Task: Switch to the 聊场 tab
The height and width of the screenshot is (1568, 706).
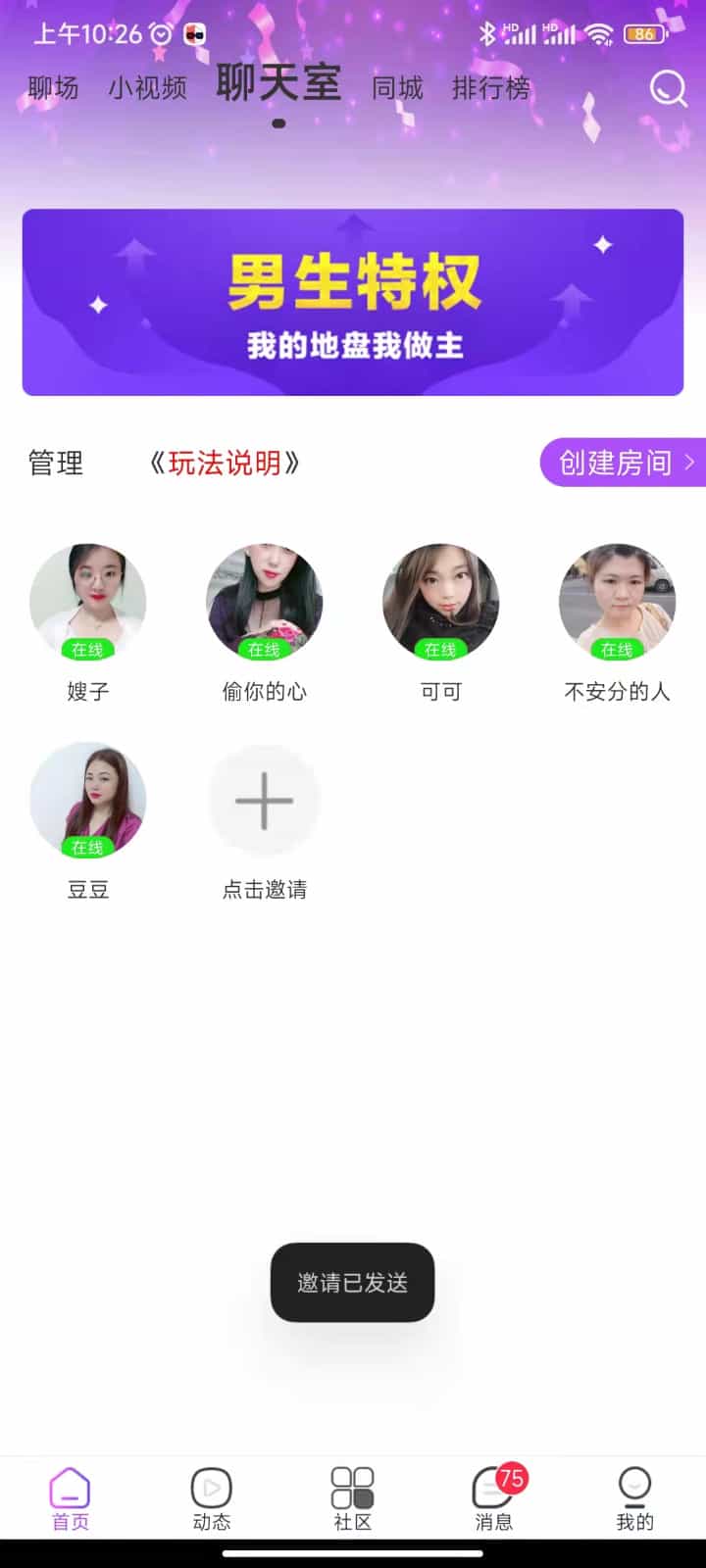Action: (x=53, y=88)
